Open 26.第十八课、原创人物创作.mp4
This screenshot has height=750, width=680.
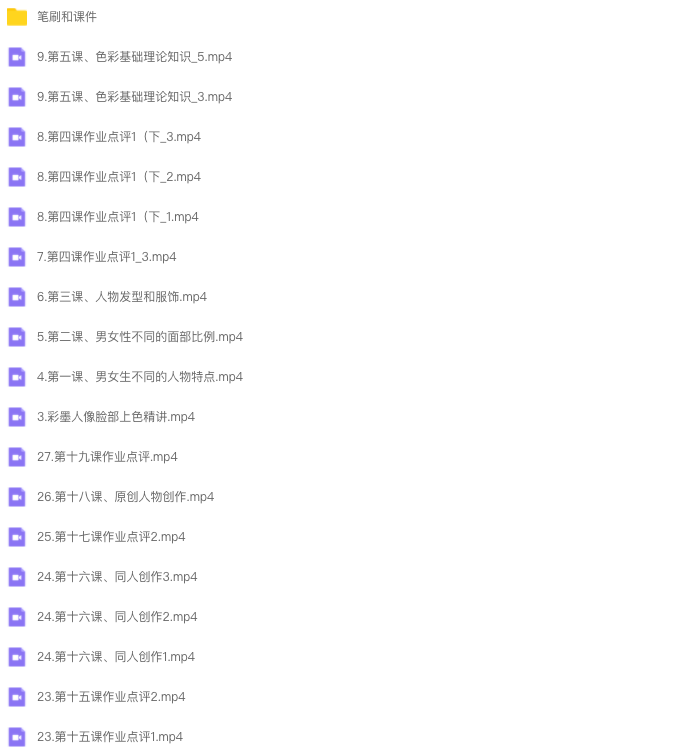tap(125, 497)
